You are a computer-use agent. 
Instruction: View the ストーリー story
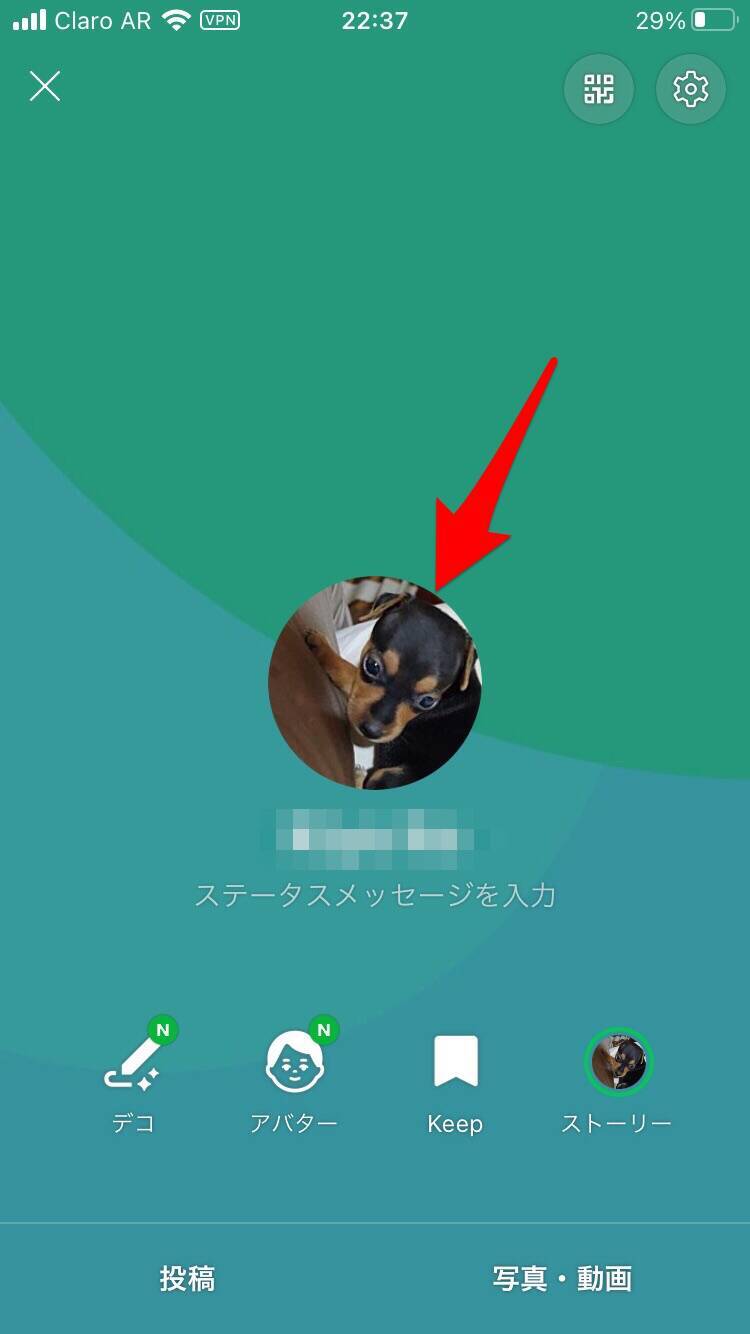pyautogui.click(x=617, y=1078)
